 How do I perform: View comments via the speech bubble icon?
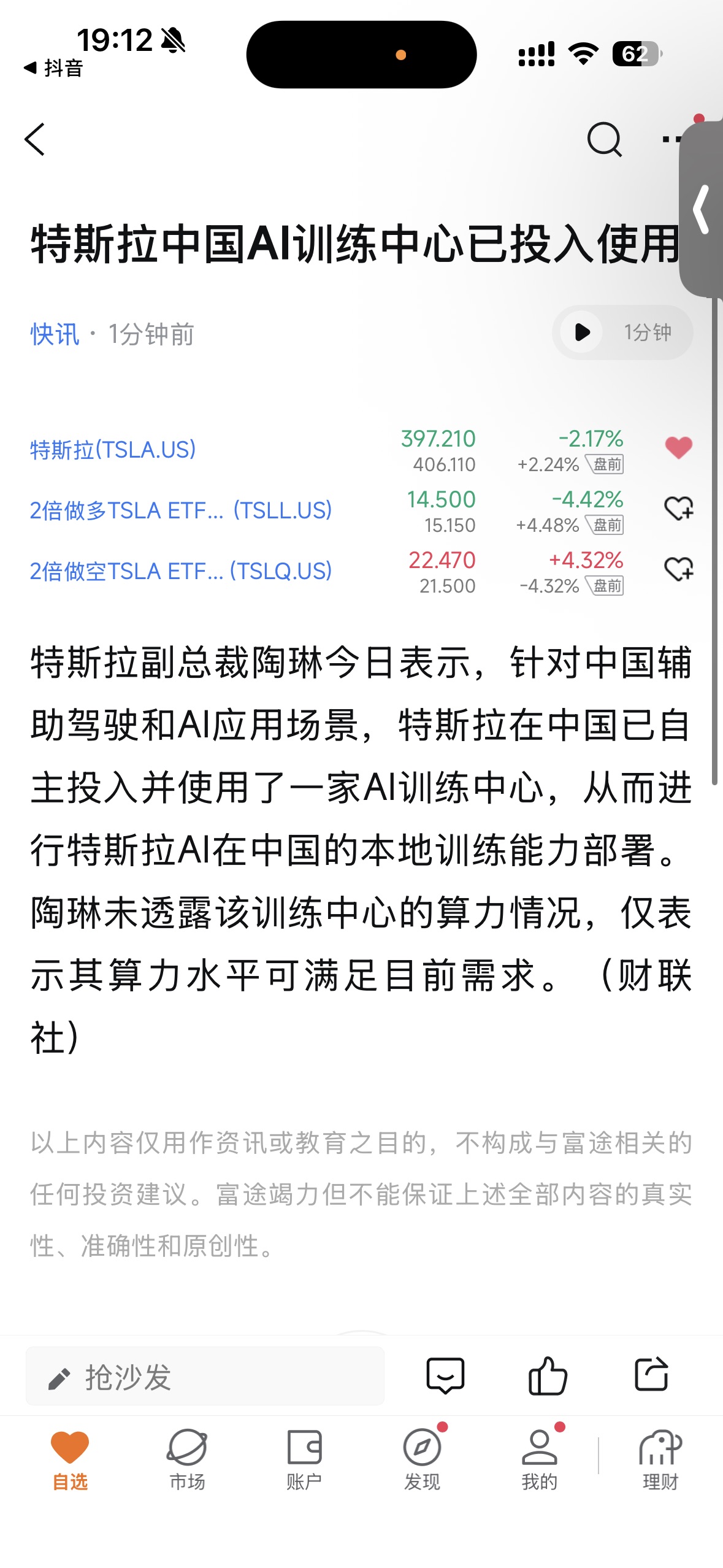tap(445, 1375)
